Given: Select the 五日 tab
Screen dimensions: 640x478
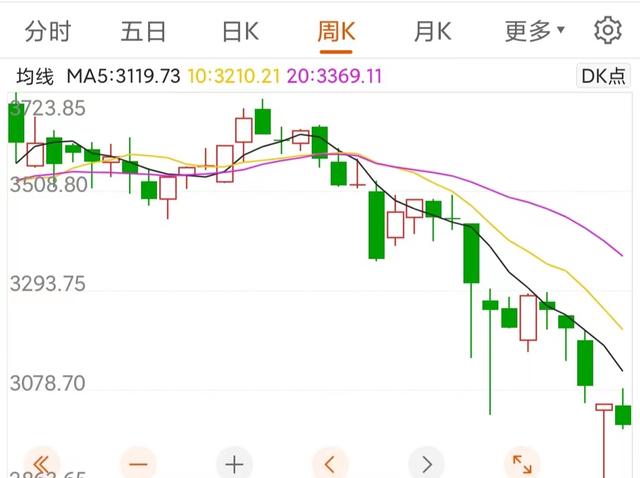Looking at the screenshot, I should 143,31.
